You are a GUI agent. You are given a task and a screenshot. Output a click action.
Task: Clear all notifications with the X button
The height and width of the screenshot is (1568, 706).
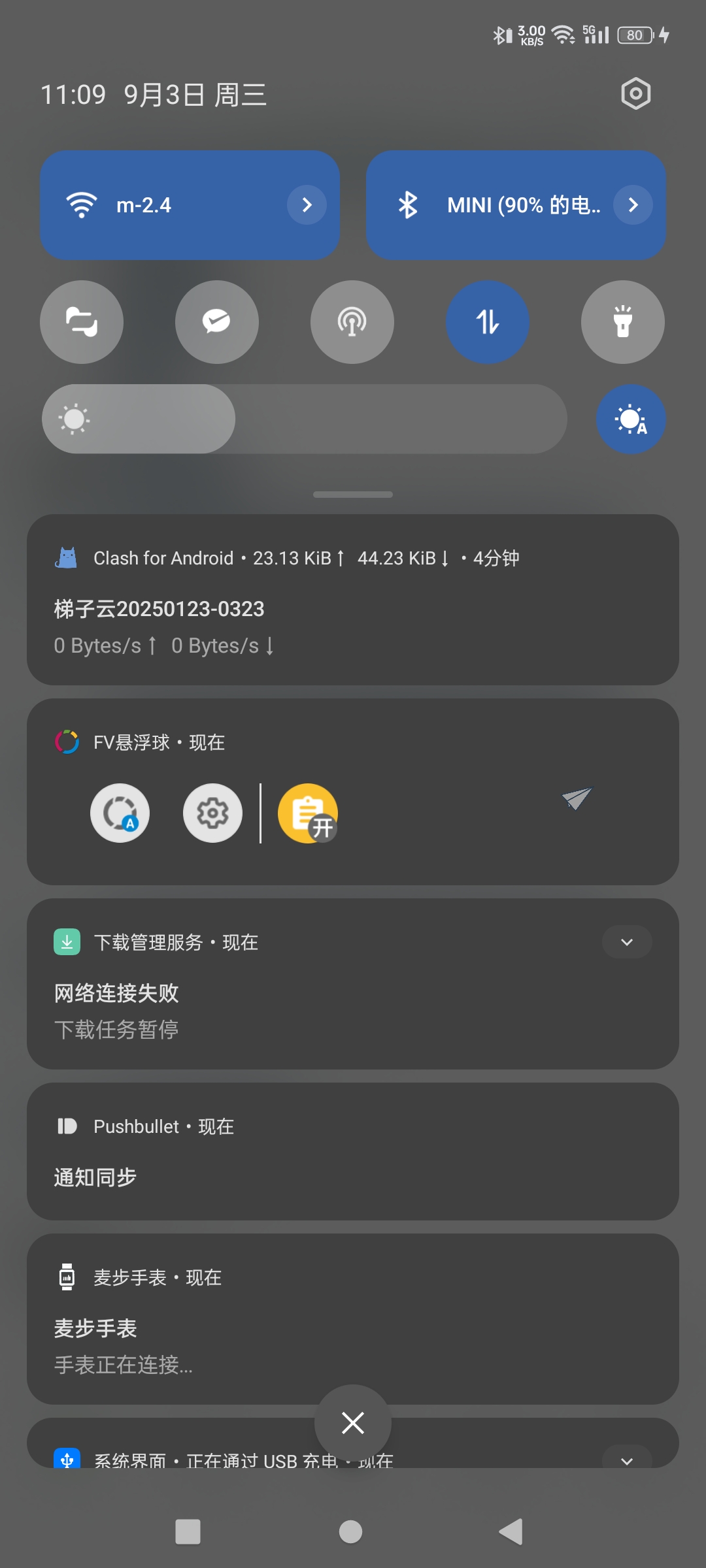pos(353,1423)
